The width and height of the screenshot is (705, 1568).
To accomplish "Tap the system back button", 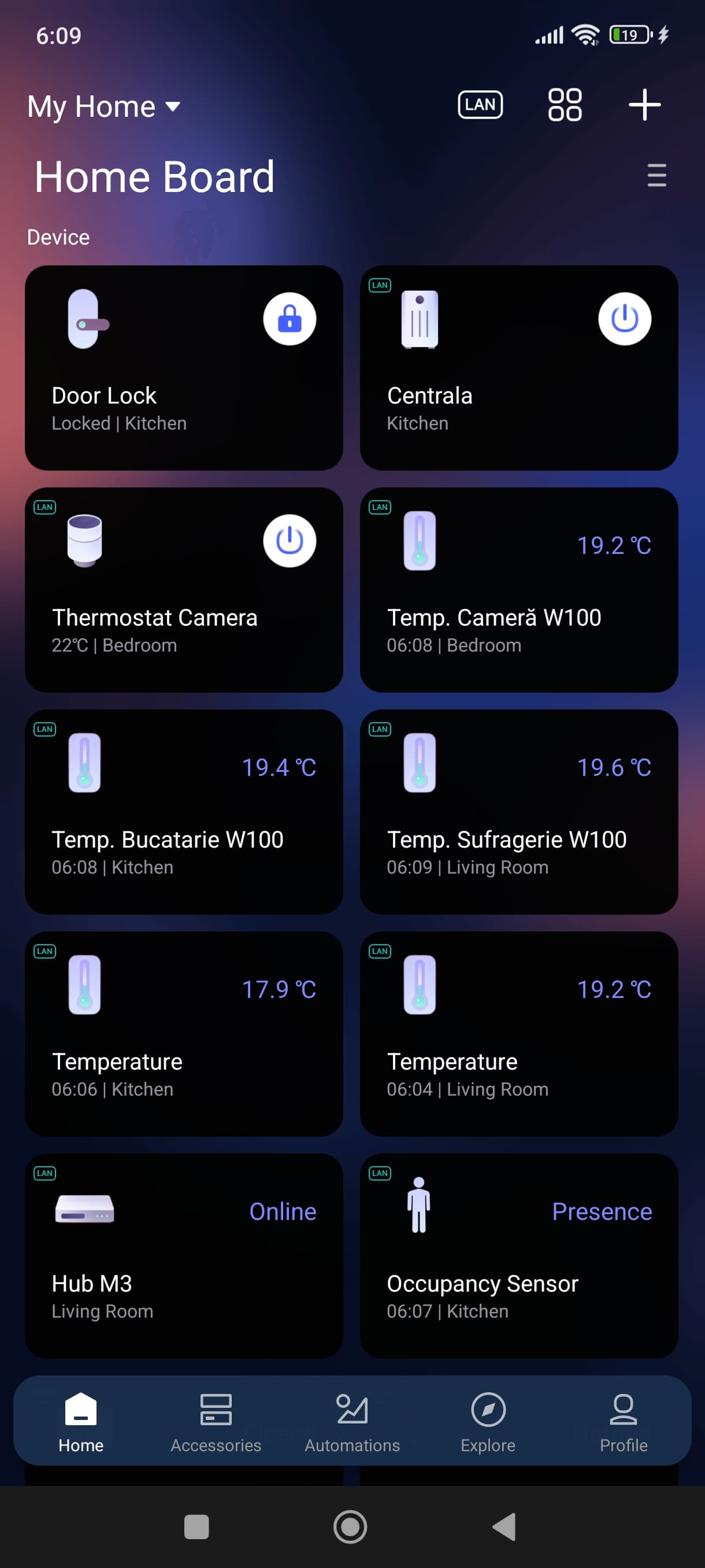I will 504,1526.
